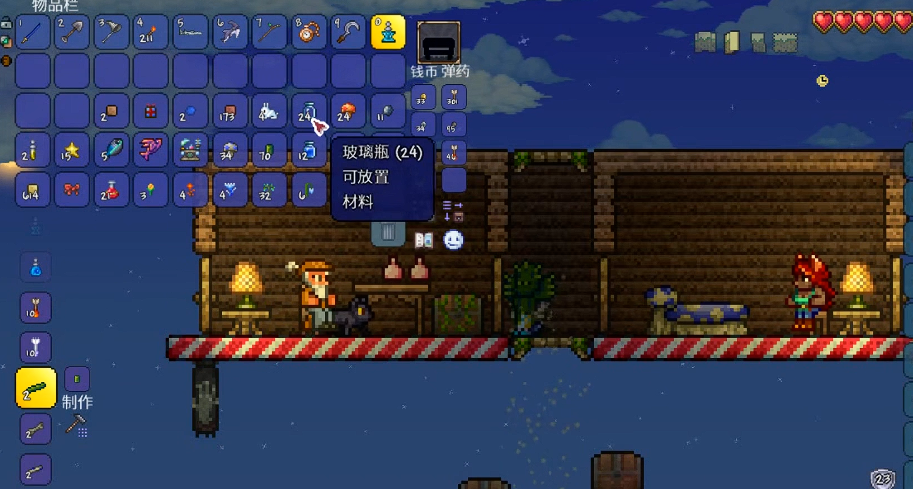Open the trash can slot
The image size is (913, 489).
[x=388, y=232]
